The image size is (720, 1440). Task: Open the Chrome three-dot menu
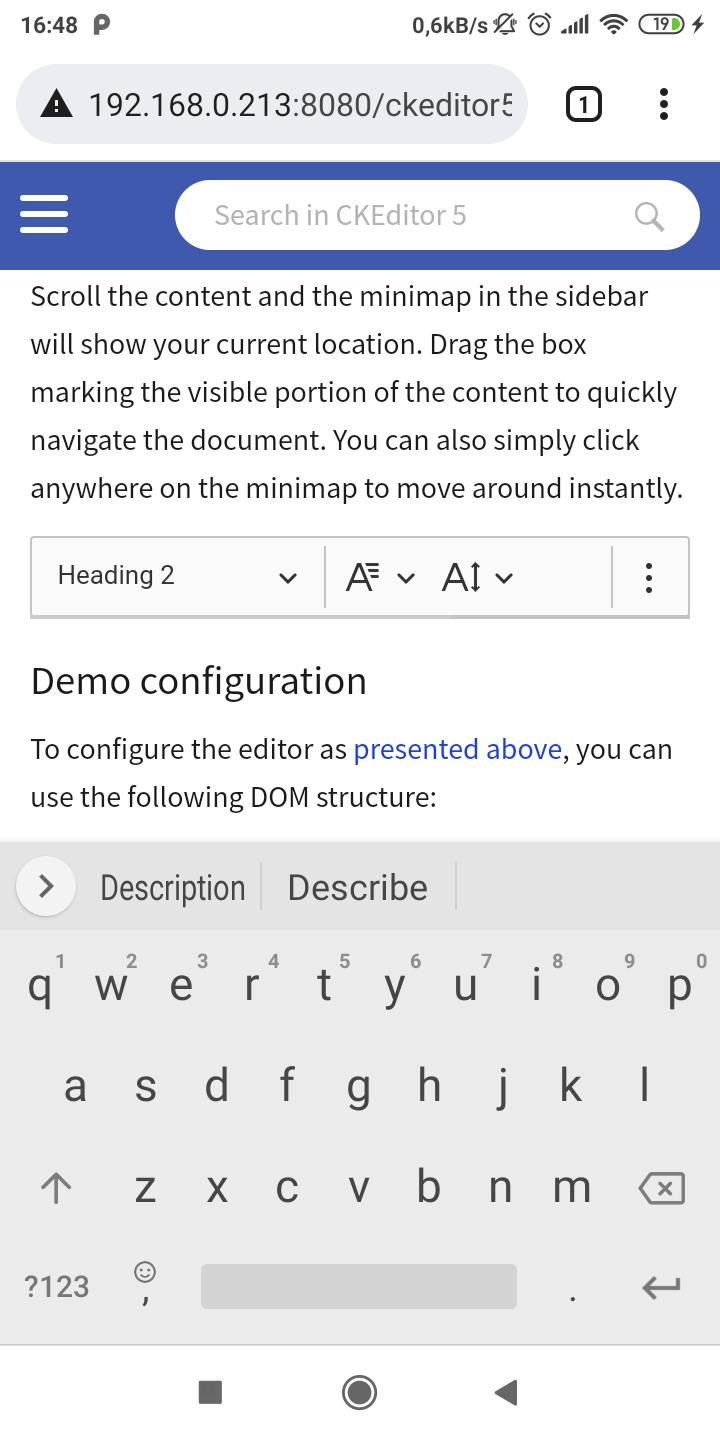click(663, 104)
